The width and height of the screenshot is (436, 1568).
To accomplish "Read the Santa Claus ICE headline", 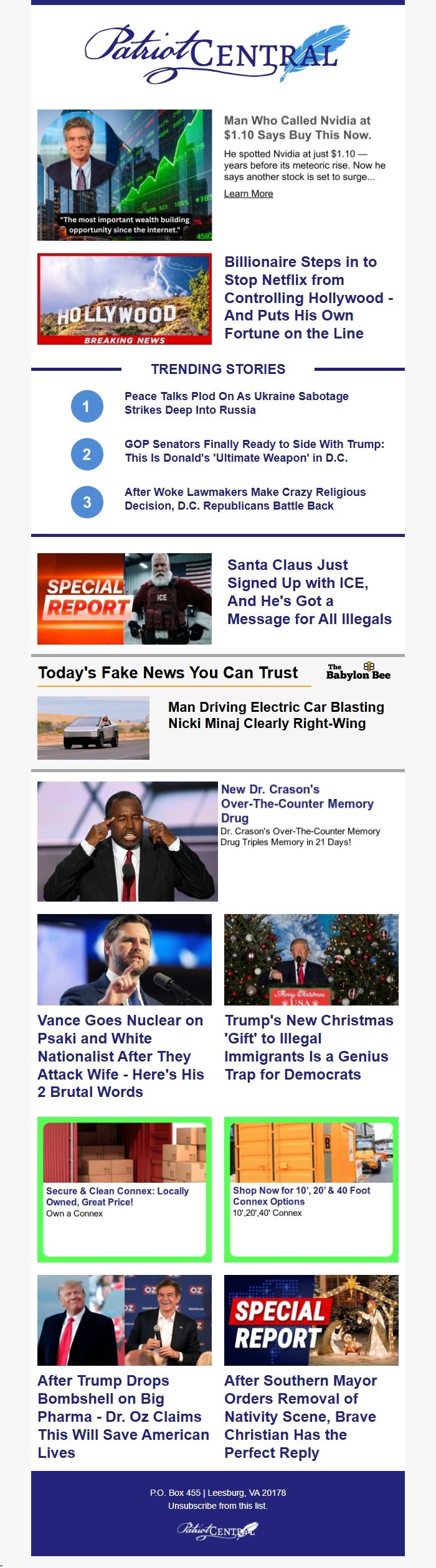I will pyautogui.click(x=309, y=592).
